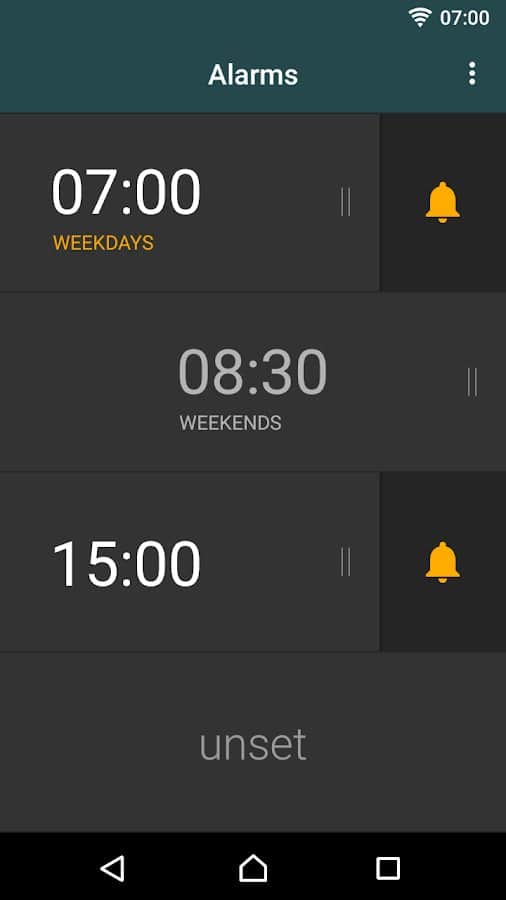Toggle the bell for the 07:00 alarm
Image resolution: width=506 pixels, height=900 pixels.
click(x=443, y=203)
